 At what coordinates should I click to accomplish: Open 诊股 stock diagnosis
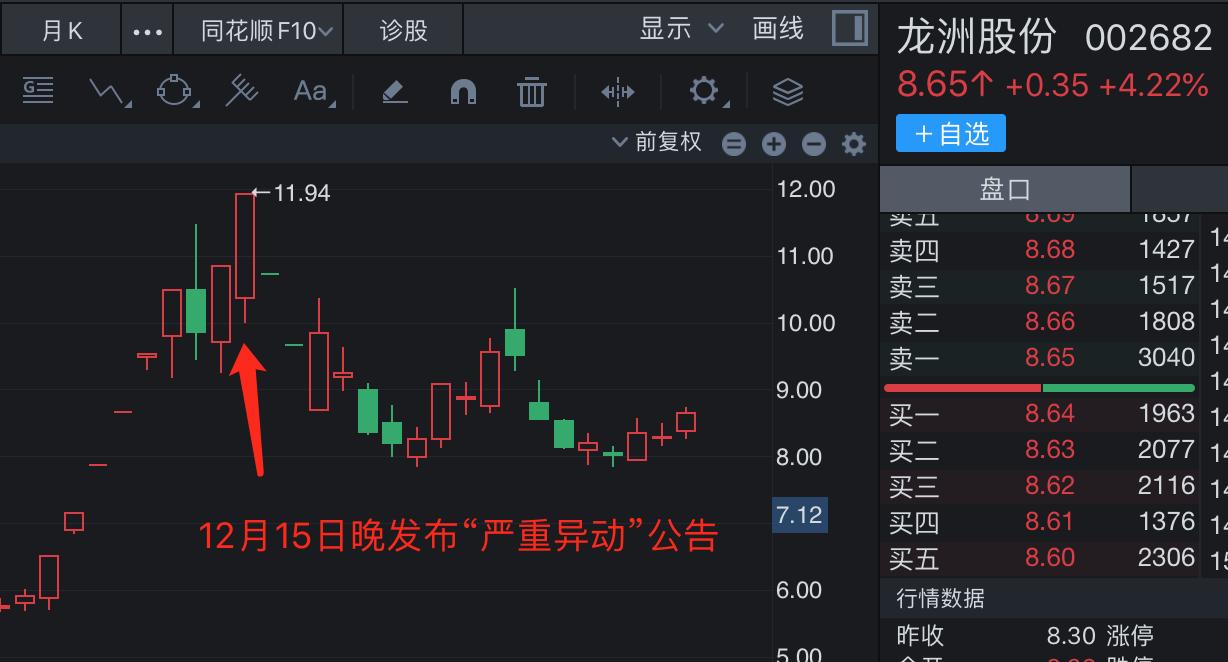click(403, 30)
